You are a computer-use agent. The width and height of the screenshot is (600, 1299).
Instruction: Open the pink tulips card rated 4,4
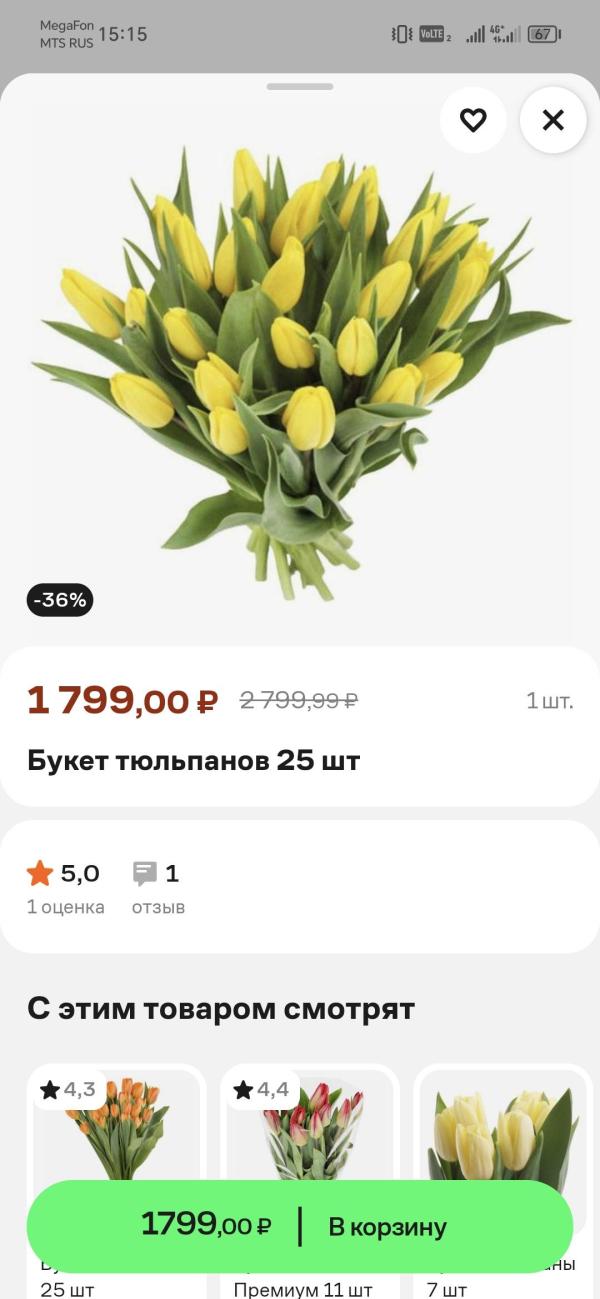[x=310, y=1127]
